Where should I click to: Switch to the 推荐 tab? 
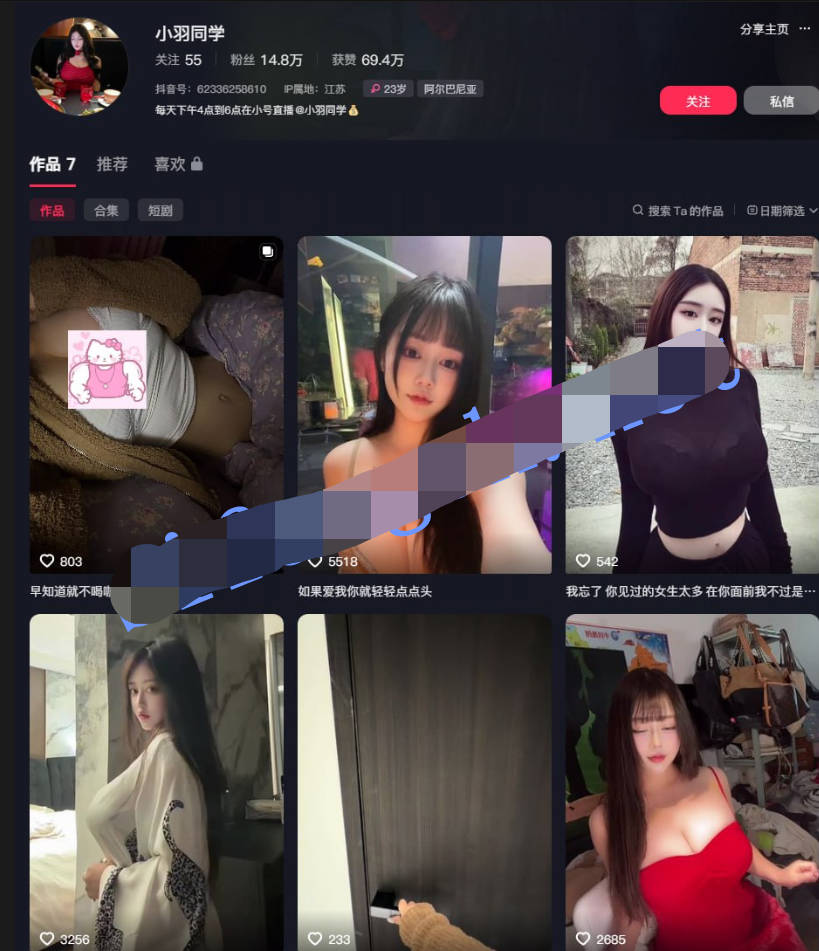pyautogui.click(x=112, y=164)
